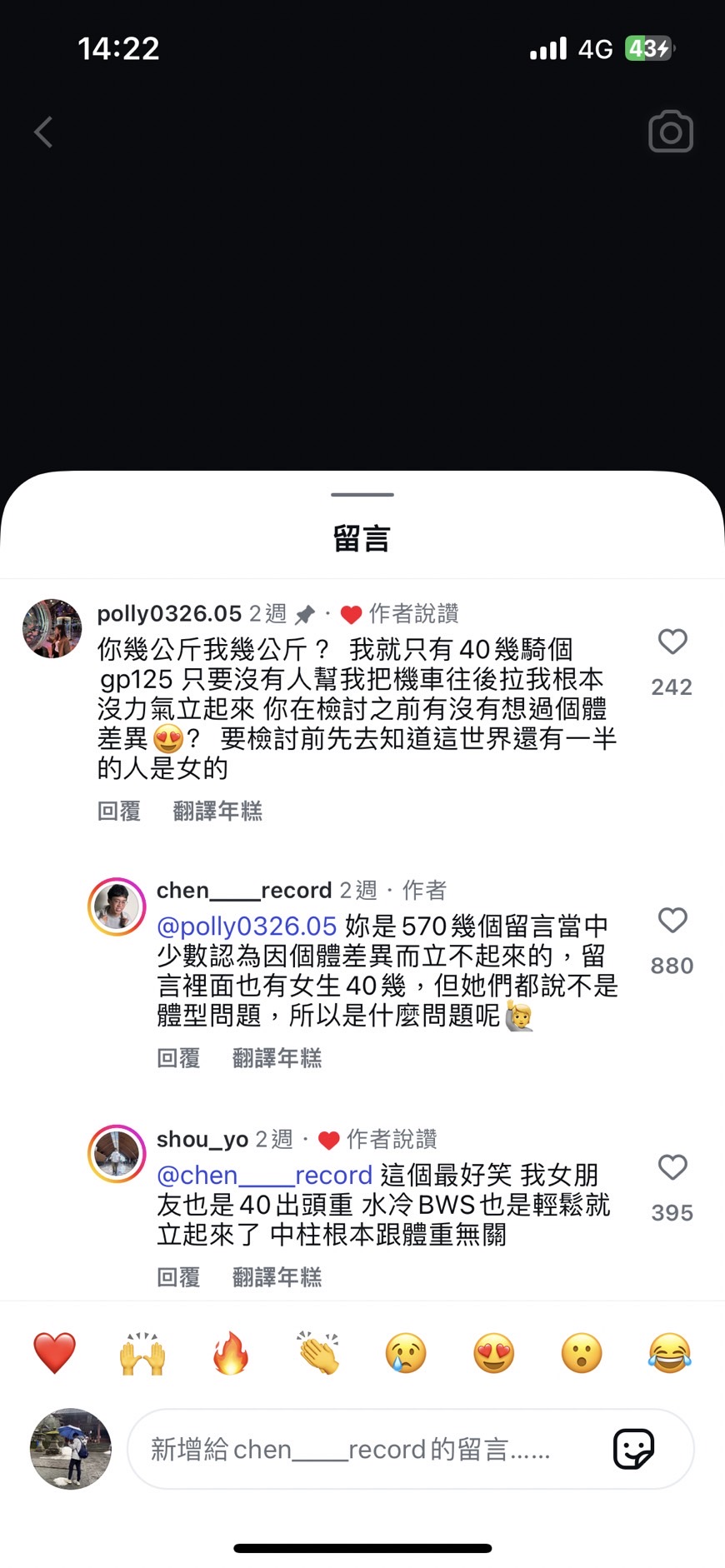Viewport: 725px width, 1568px height.
Task: Reply to shou_yo's comment
Action: click(178, 1277)
